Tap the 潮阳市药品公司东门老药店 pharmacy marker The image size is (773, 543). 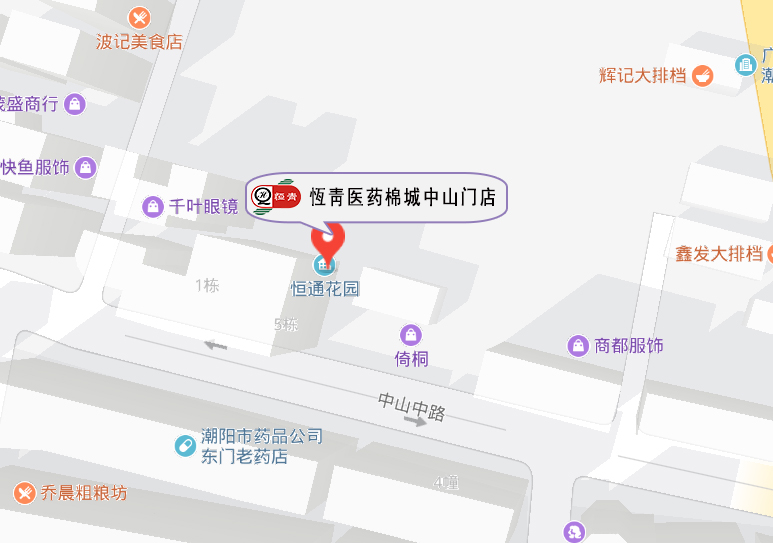[185, 445]
